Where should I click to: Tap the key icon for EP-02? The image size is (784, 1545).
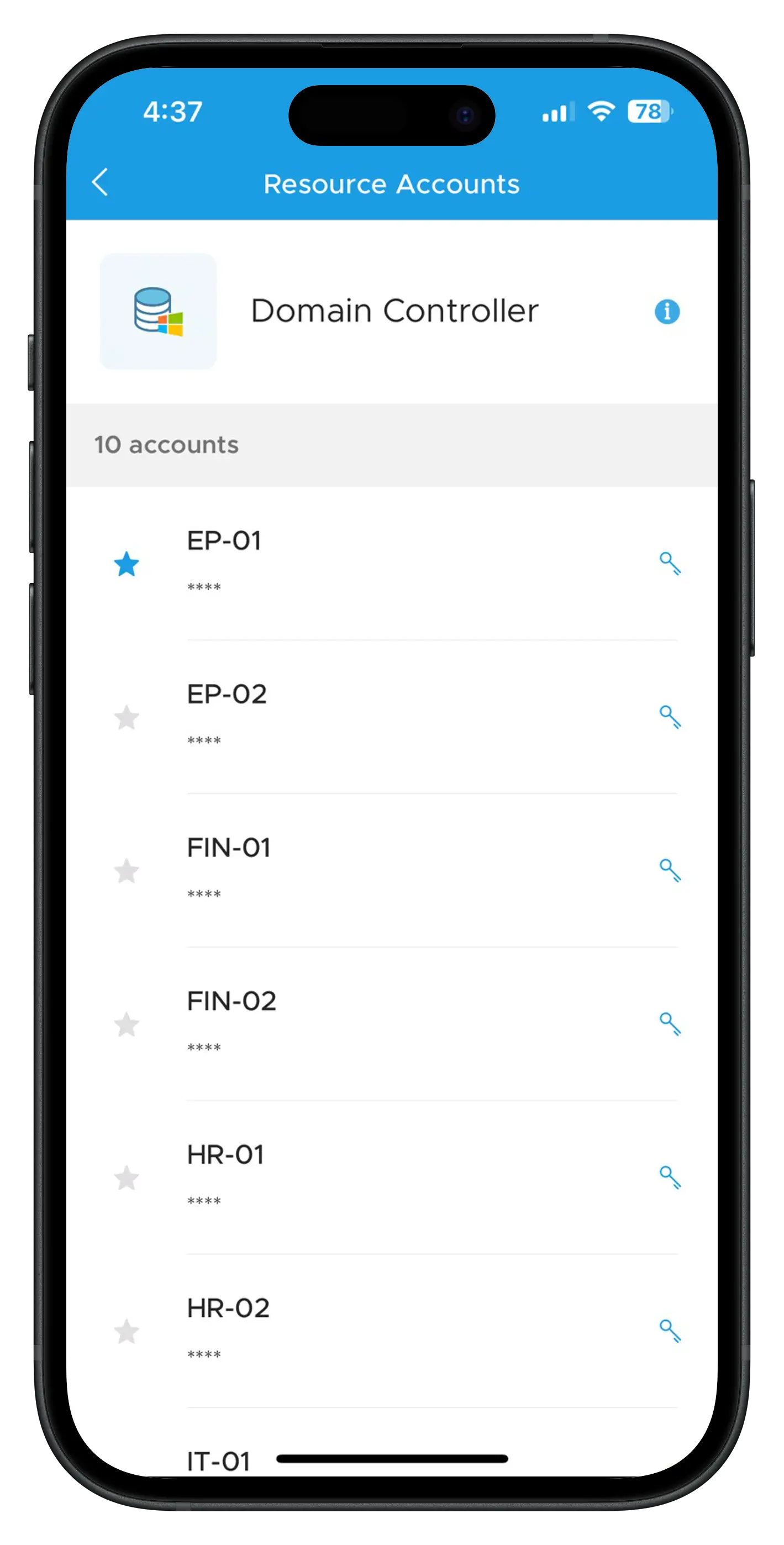click(670, 717)
